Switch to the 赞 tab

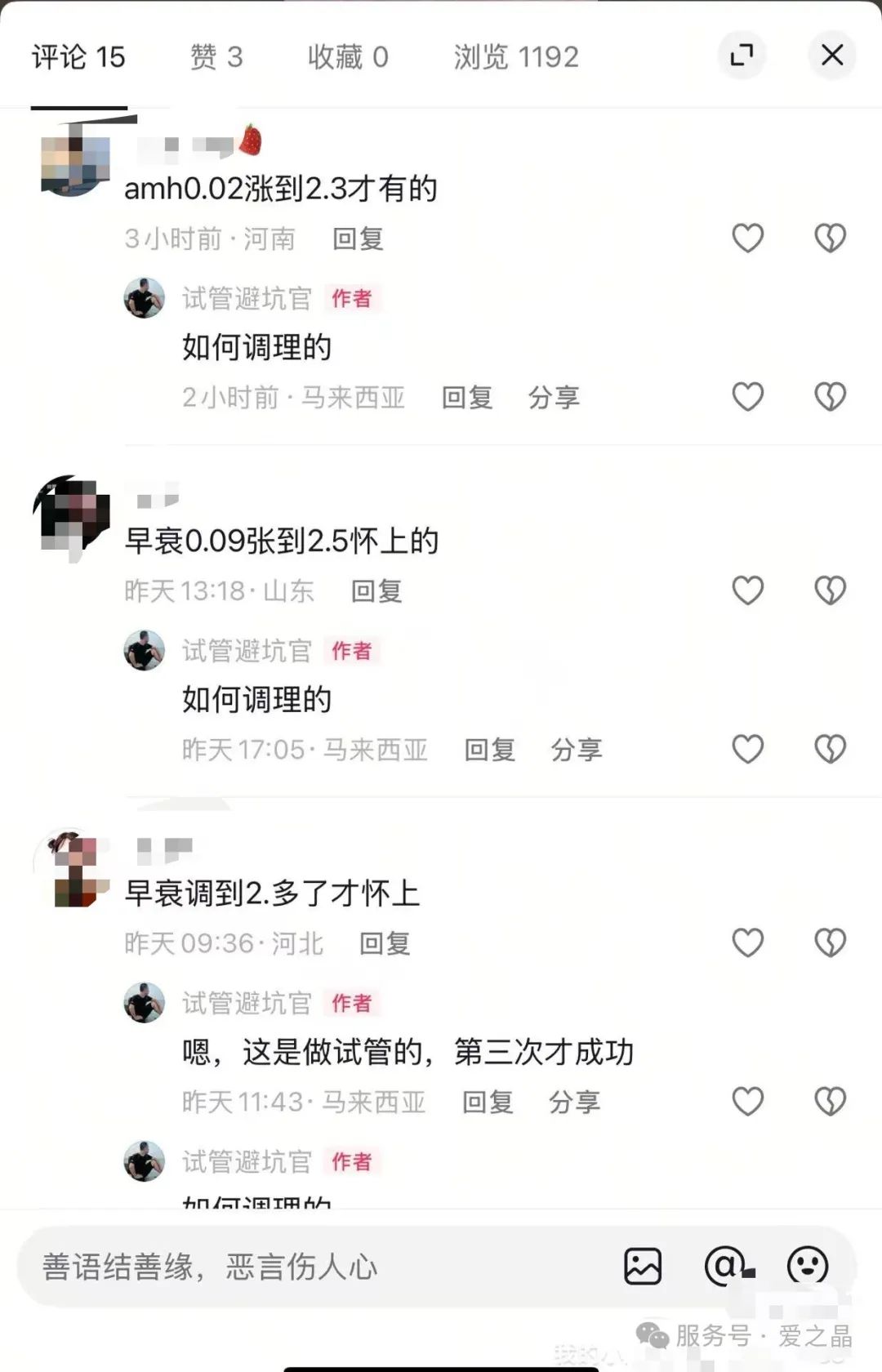tap(215, 57)
